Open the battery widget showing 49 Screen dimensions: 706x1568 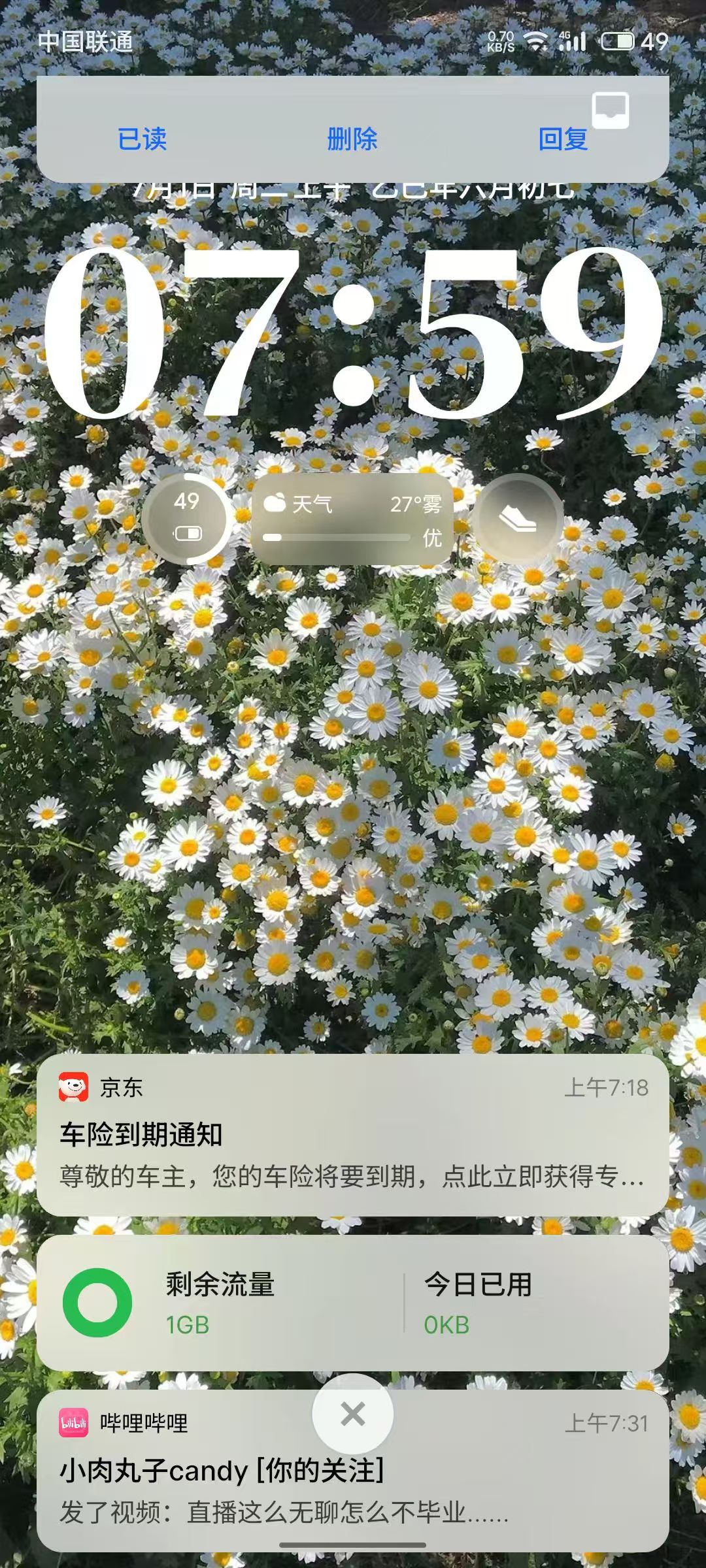(x=188, y=519)
